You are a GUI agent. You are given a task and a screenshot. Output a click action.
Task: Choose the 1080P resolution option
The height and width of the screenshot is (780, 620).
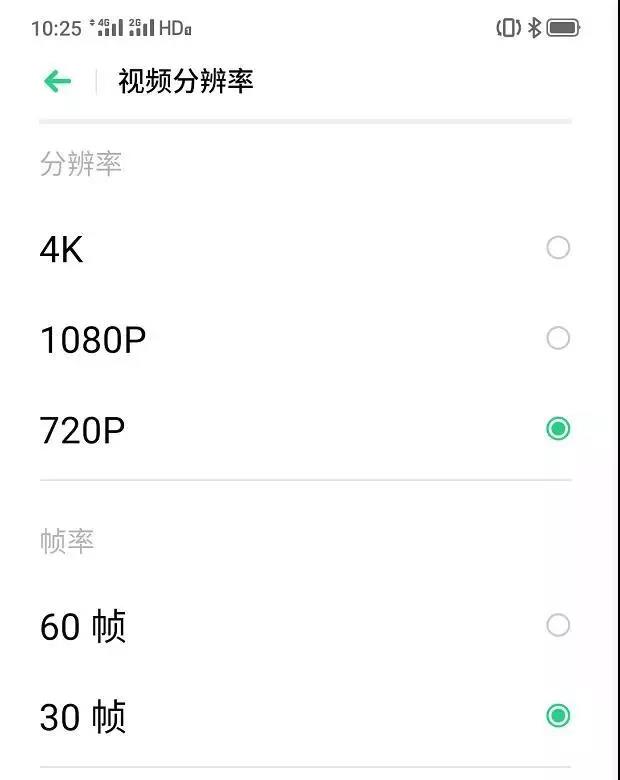(x=558, y=339)
